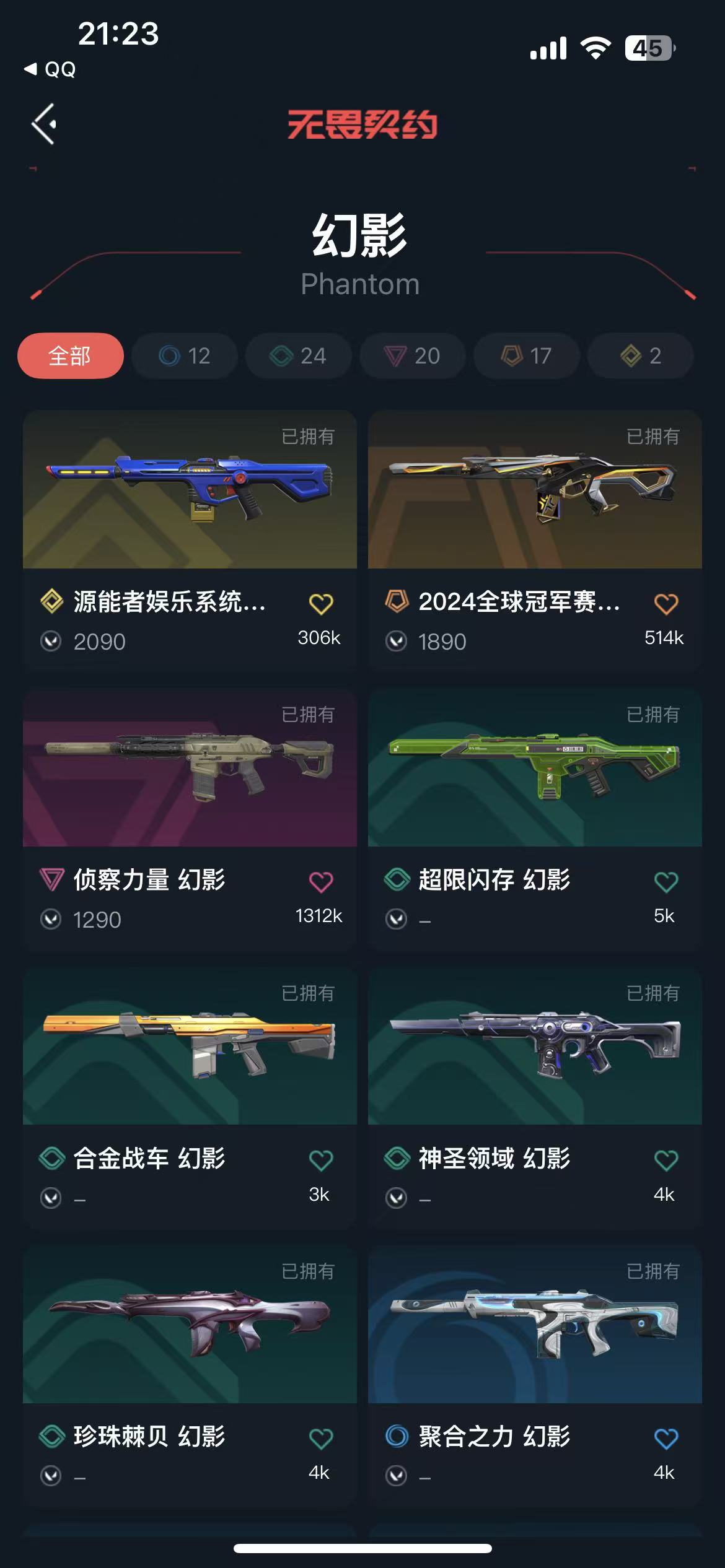Return to QQ via status bar link

(51, 69)
